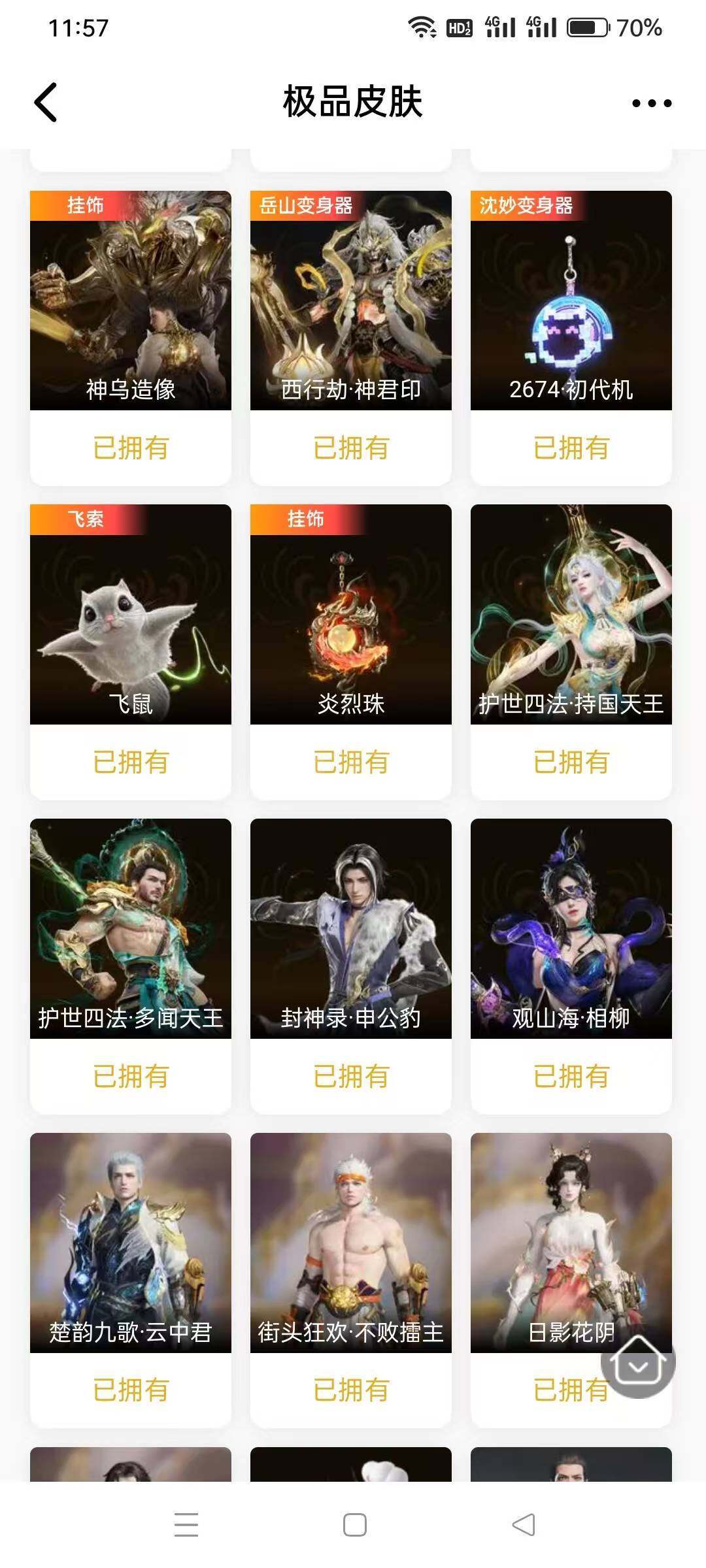View the 楚韵九歌·云中君 skin

(x=131, y=1241)
